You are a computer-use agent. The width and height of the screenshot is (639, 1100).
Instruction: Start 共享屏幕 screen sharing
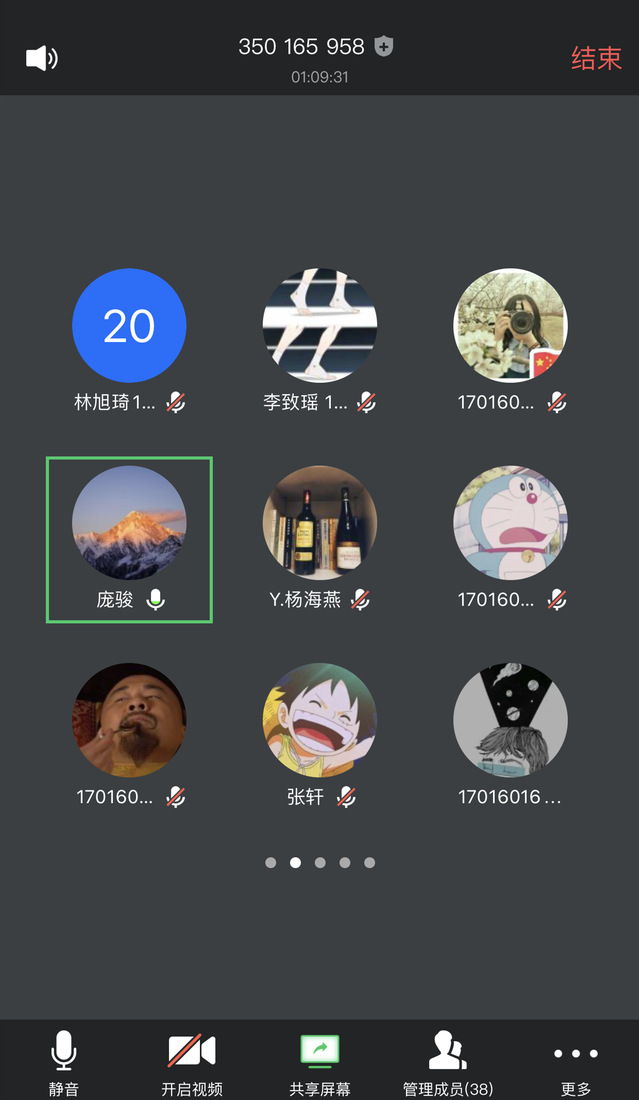(320, 1063)
